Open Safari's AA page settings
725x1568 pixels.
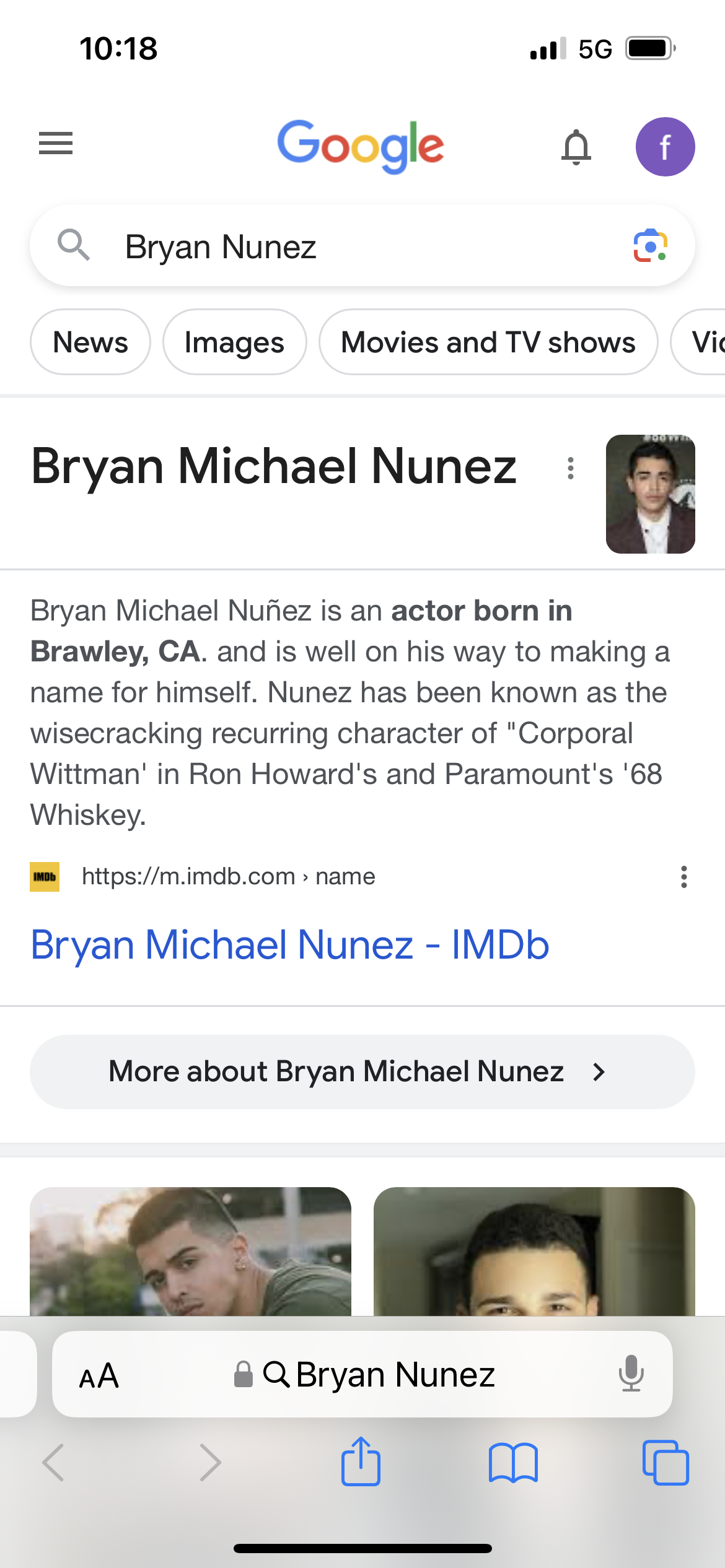click(99, 1375)
